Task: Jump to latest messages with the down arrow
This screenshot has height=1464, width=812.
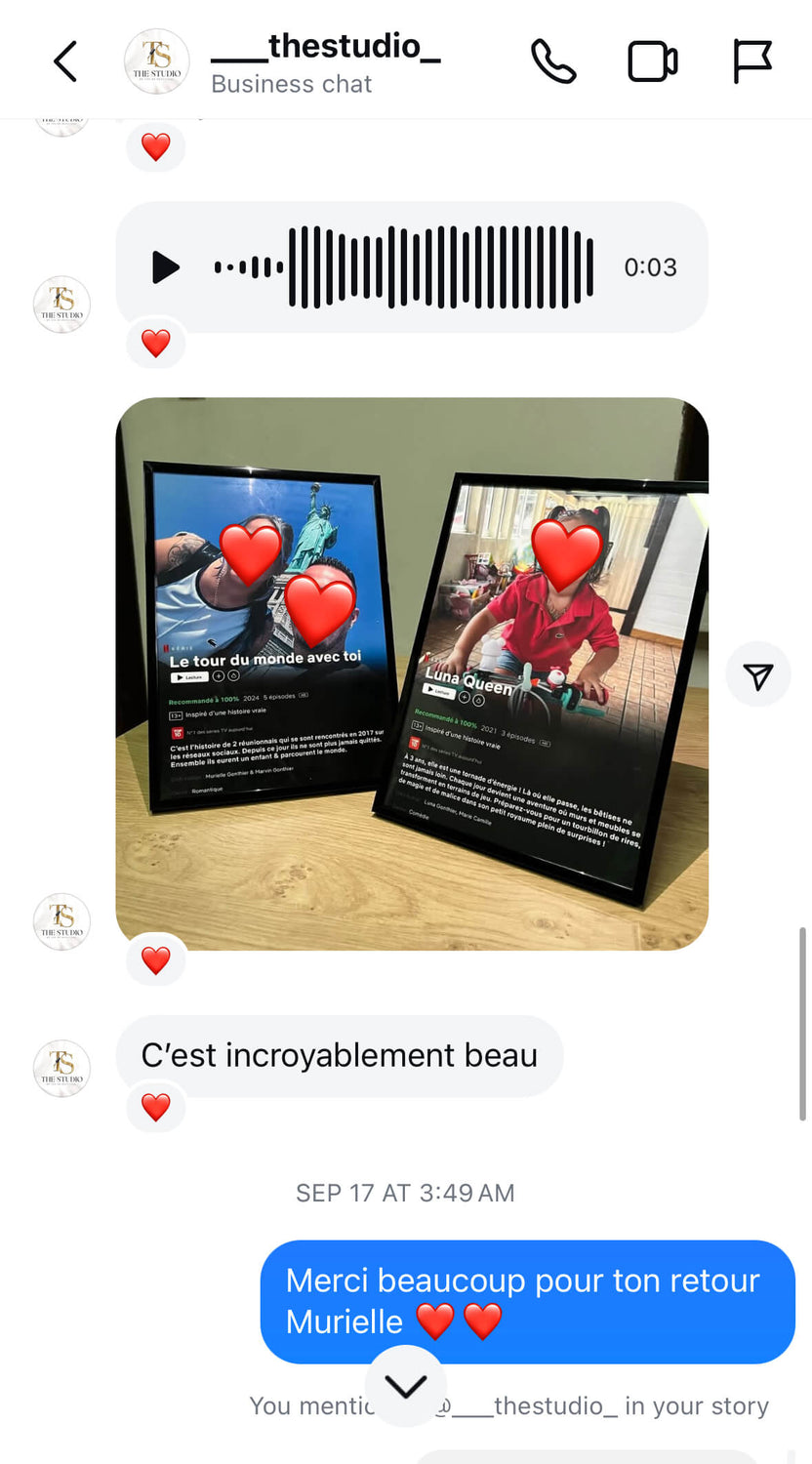Action: coord(406,1385)
